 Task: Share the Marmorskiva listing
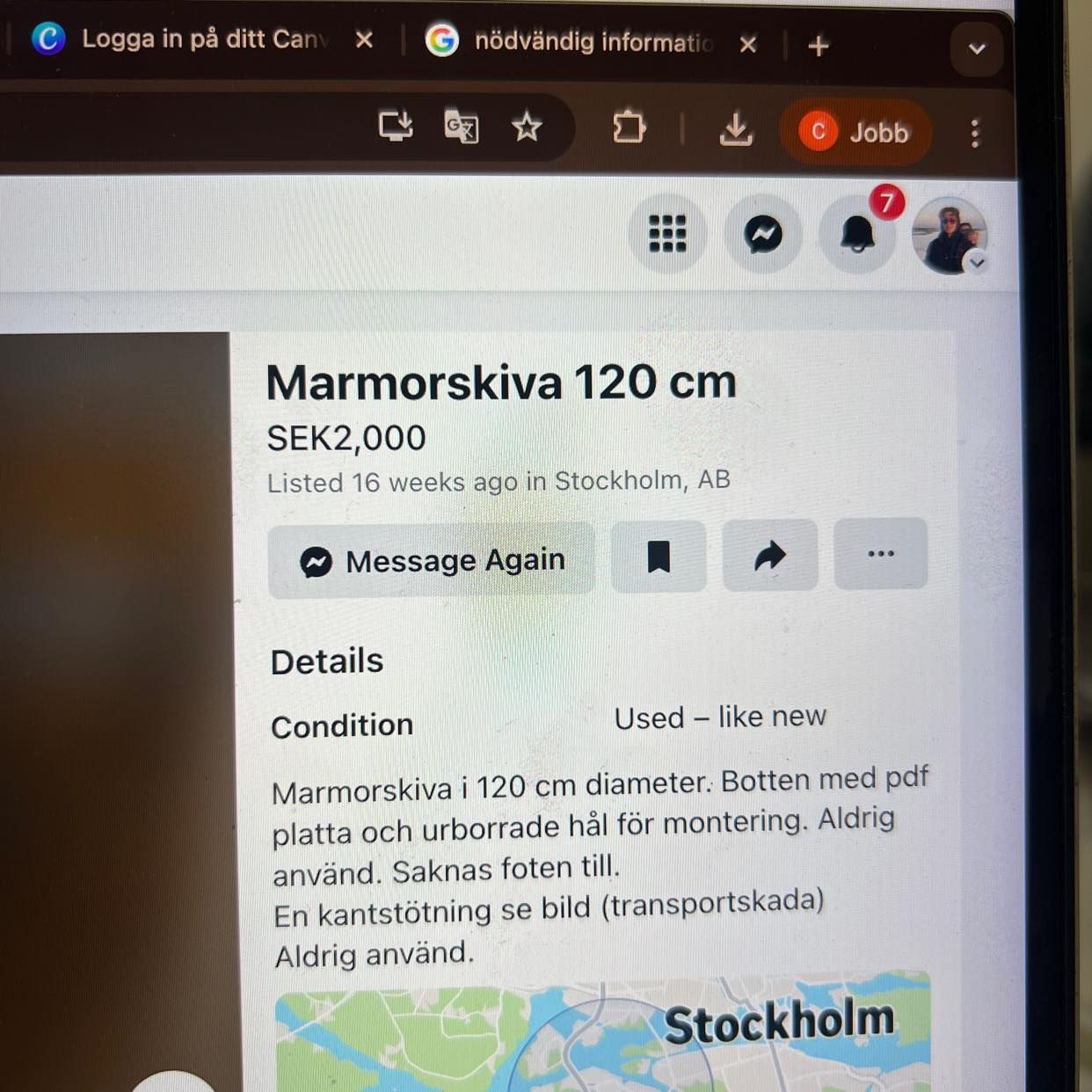coord(769,556)
